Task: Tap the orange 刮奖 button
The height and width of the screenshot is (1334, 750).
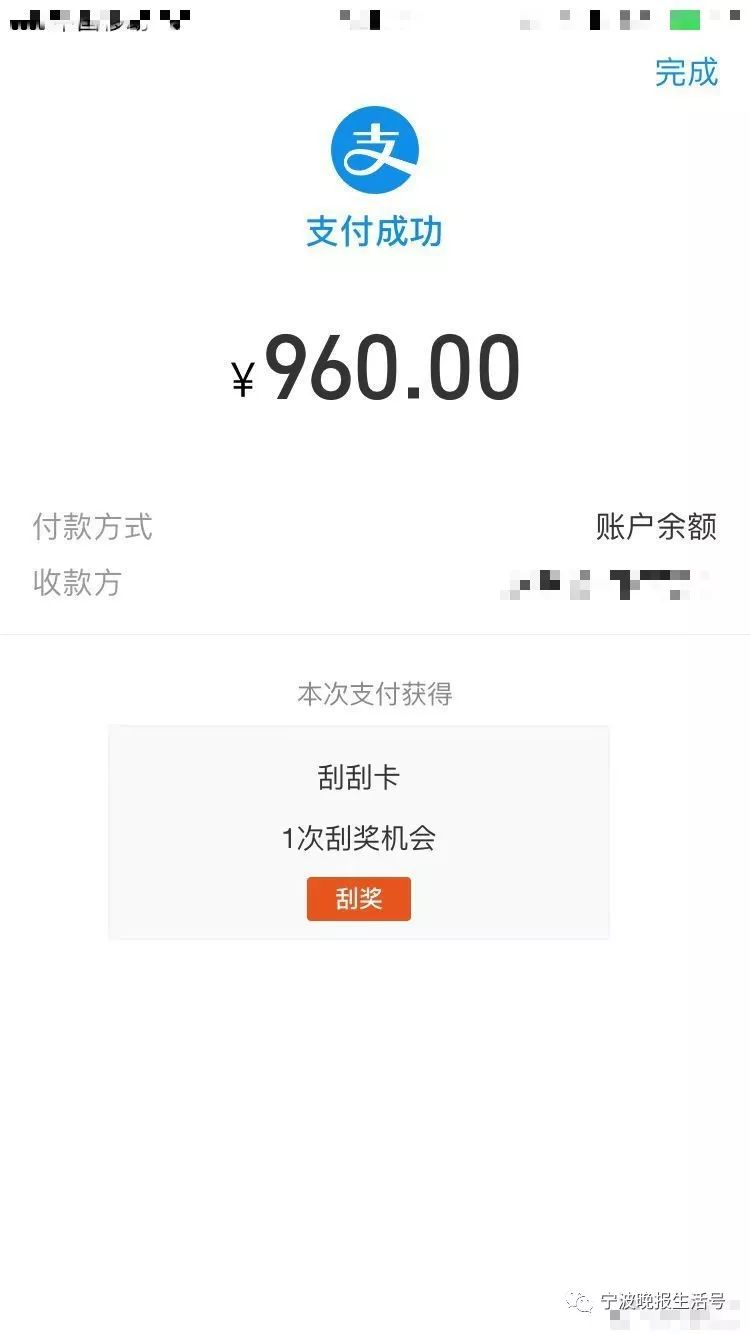Action: click(358, 898)
